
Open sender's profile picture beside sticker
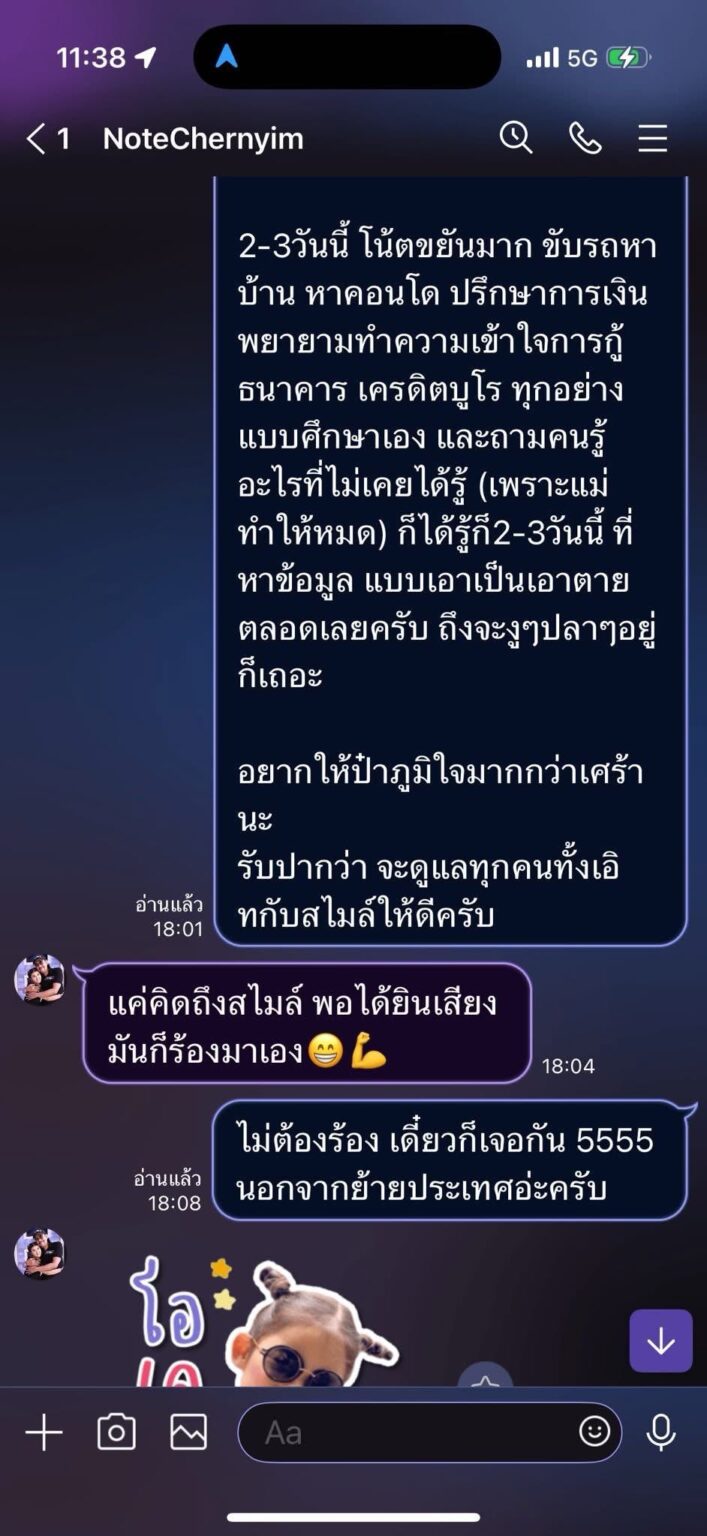[x=40, y=1254]
